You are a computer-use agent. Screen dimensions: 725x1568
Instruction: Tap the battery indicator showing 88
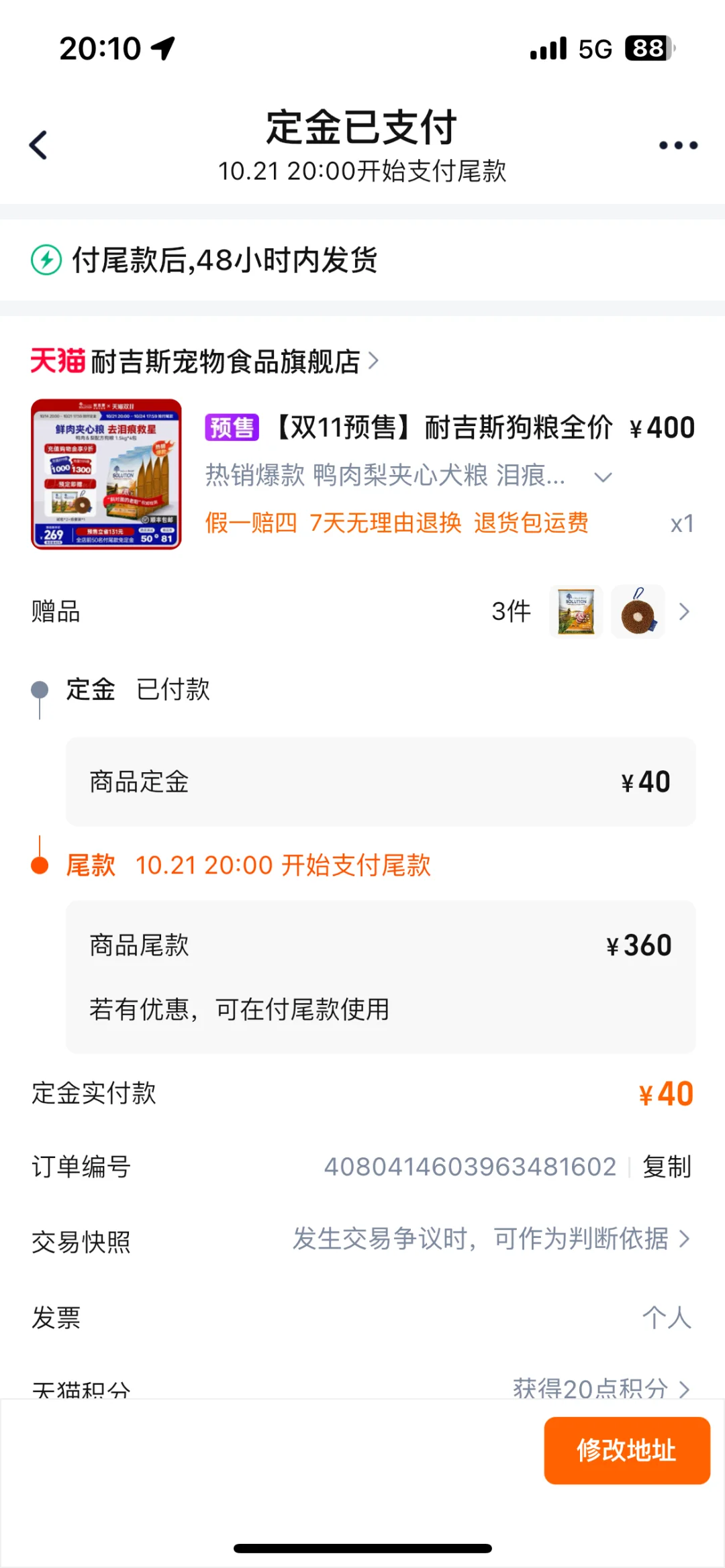point(646,48)
